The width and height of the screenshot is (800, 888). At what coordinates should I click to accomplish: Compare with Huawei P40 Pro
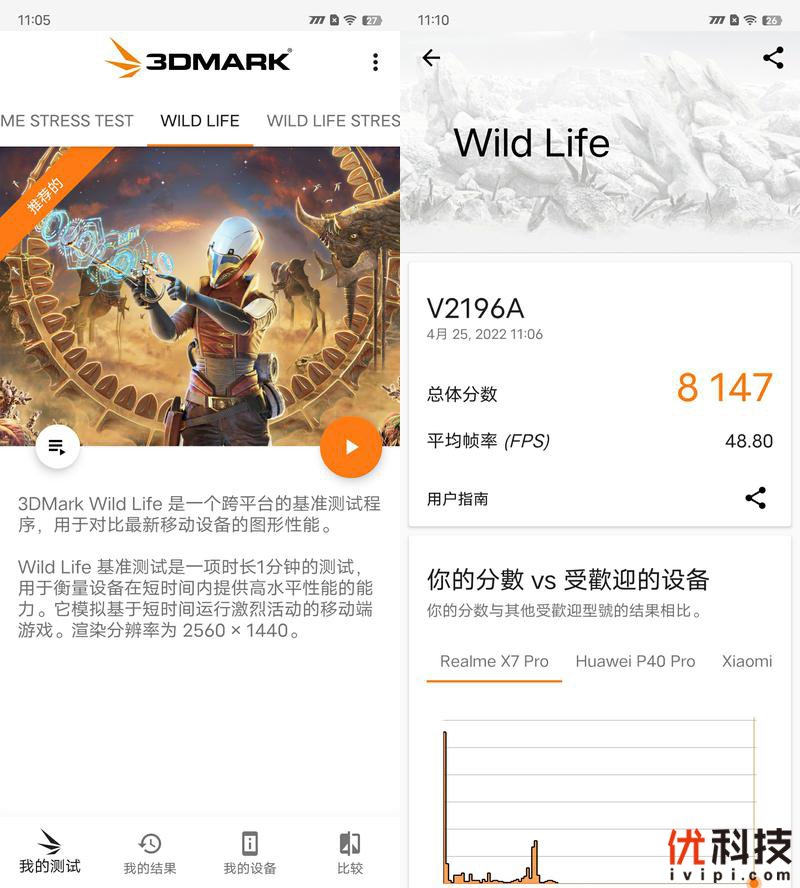tap(635, 661)
